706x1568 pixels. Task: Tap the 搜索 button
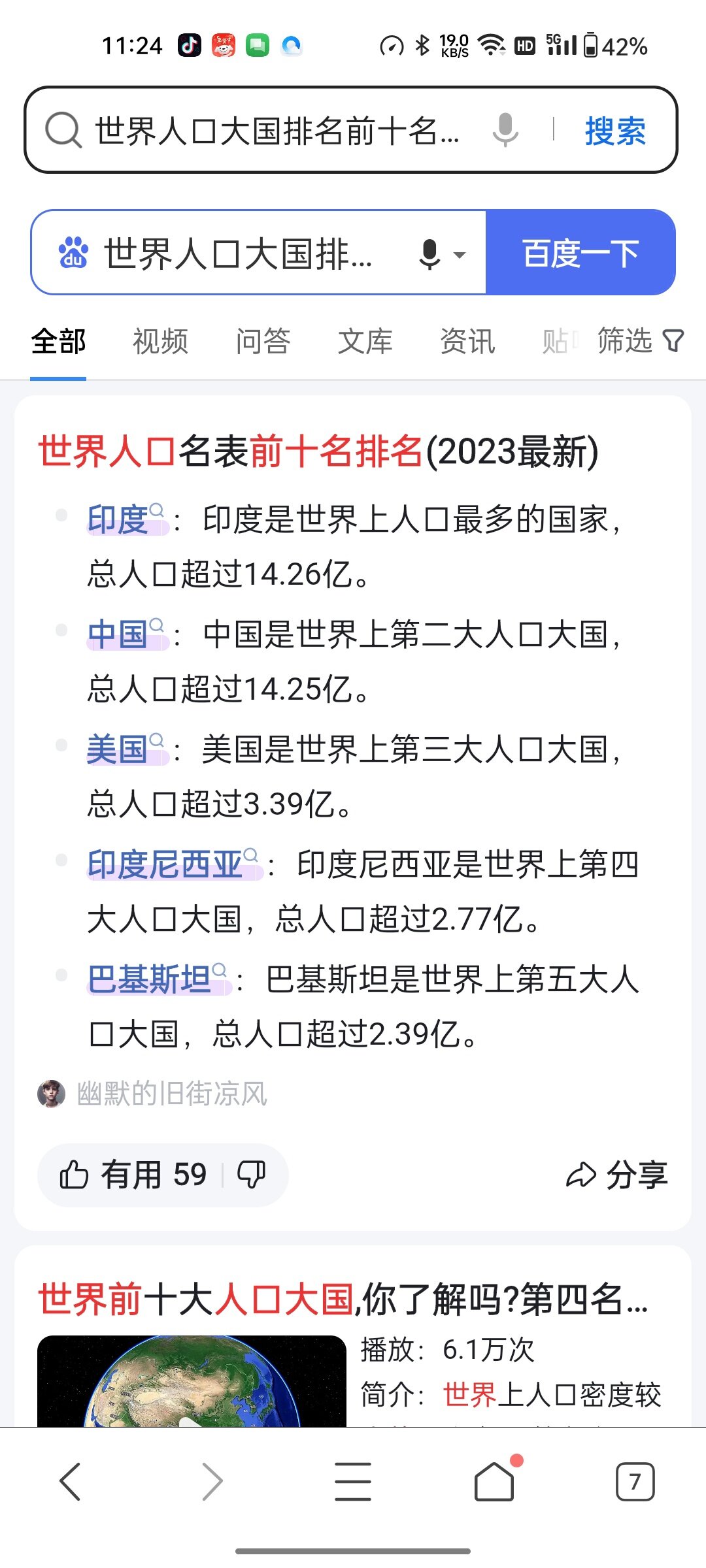point(614,131)
